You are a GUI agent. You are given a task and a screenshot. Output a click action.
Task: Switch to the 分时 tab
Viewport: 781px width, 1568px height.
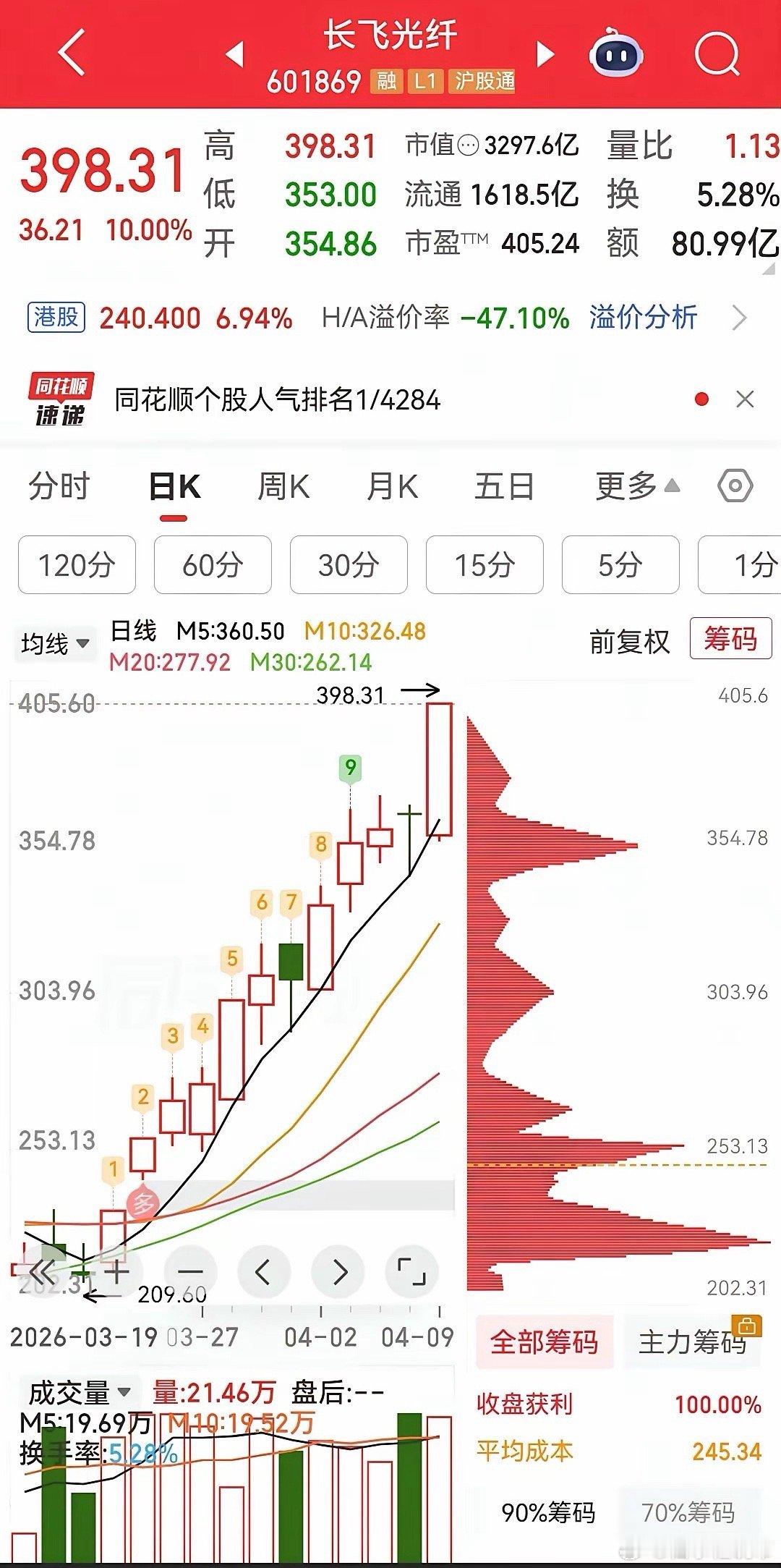point(56,488)
